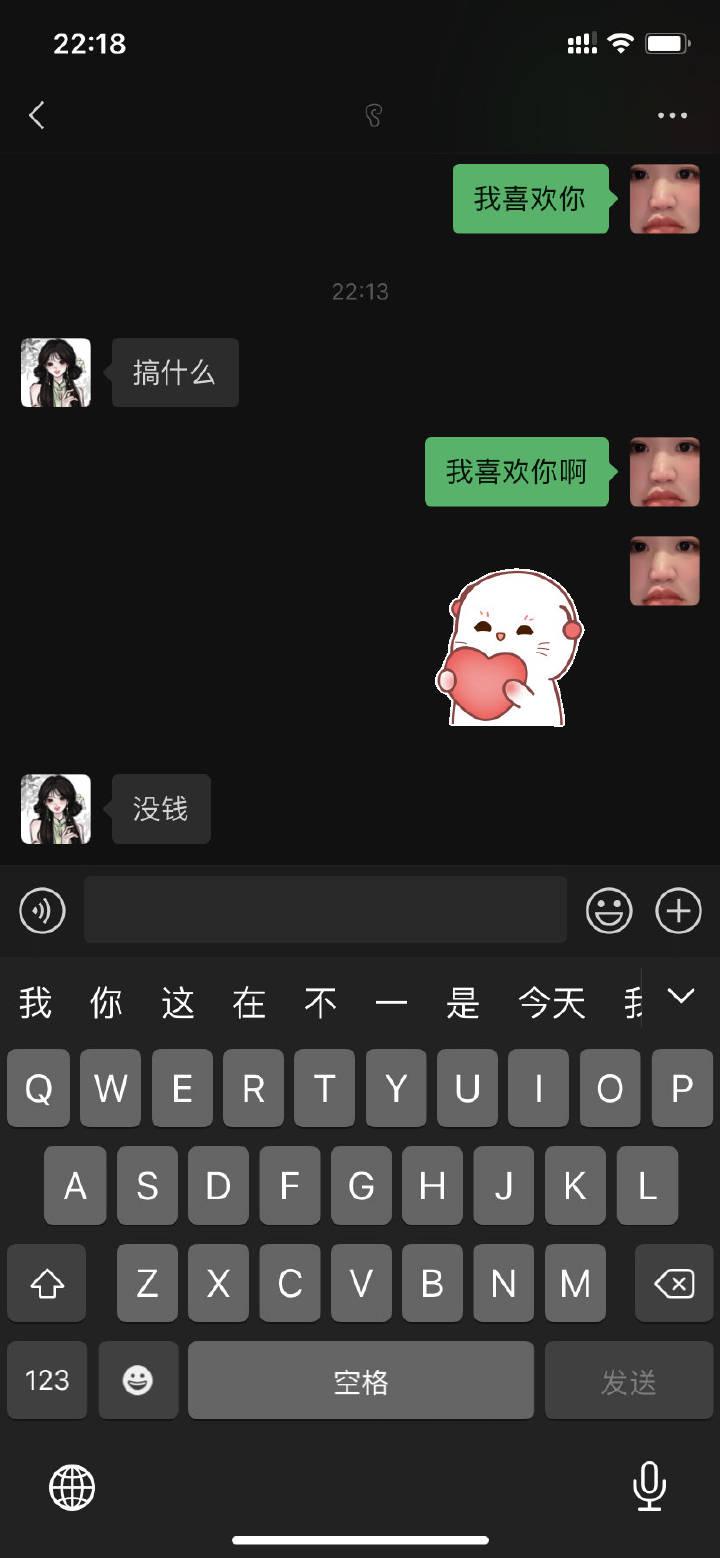
Task: Start voice dictation with the microphone icon
Action: point(648,1487)
